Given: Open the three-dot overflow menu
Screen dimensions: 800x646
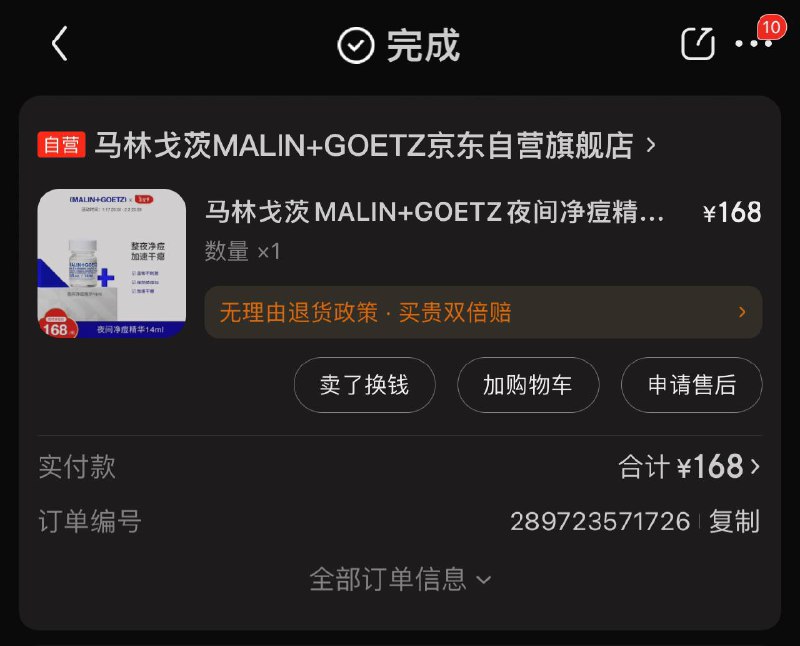Looking at the screenshot, I should (x=753, y=44).
